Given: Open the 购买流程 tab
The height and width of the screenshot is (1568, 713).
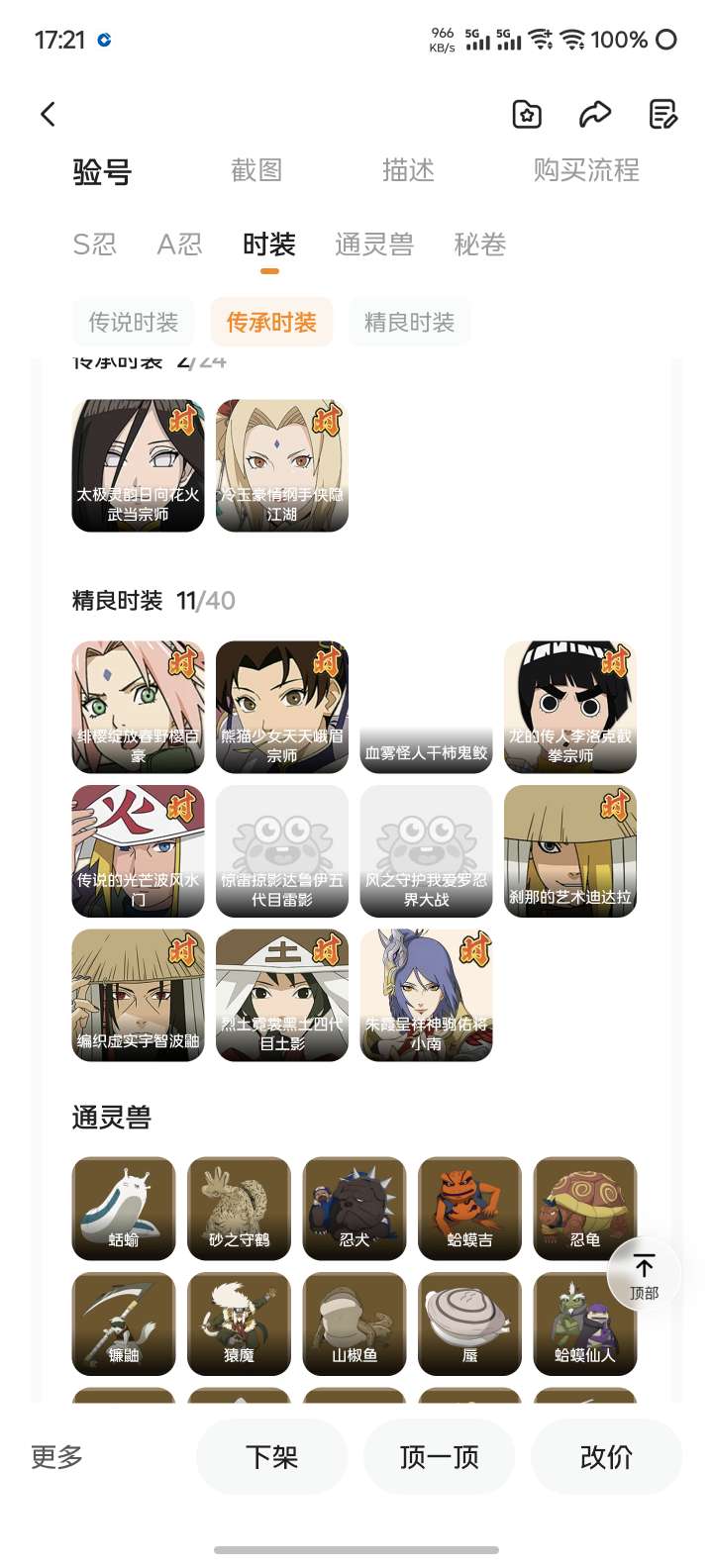Looking at the screenshot, I should pyautogui.click(x=586, y=170).
